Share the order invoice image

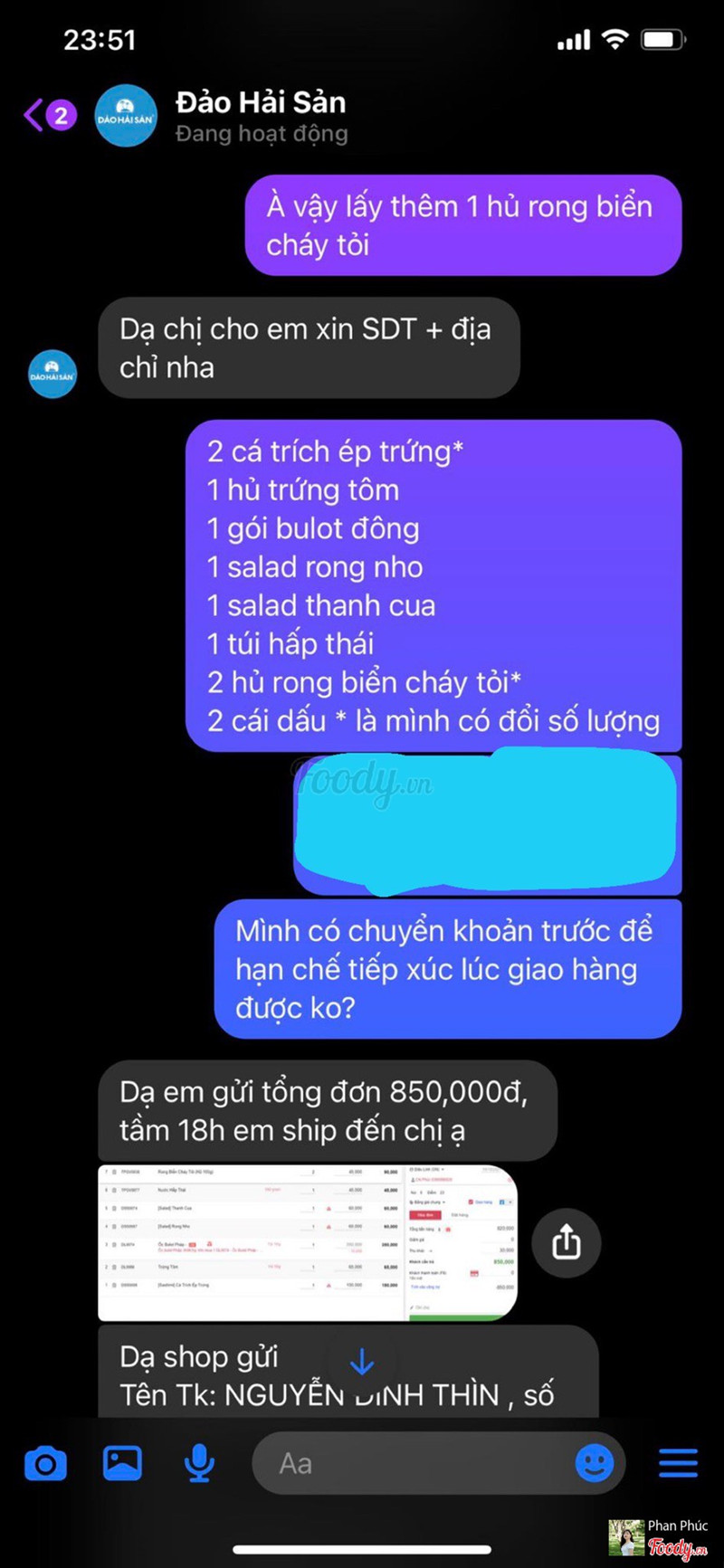(567, 1241)
